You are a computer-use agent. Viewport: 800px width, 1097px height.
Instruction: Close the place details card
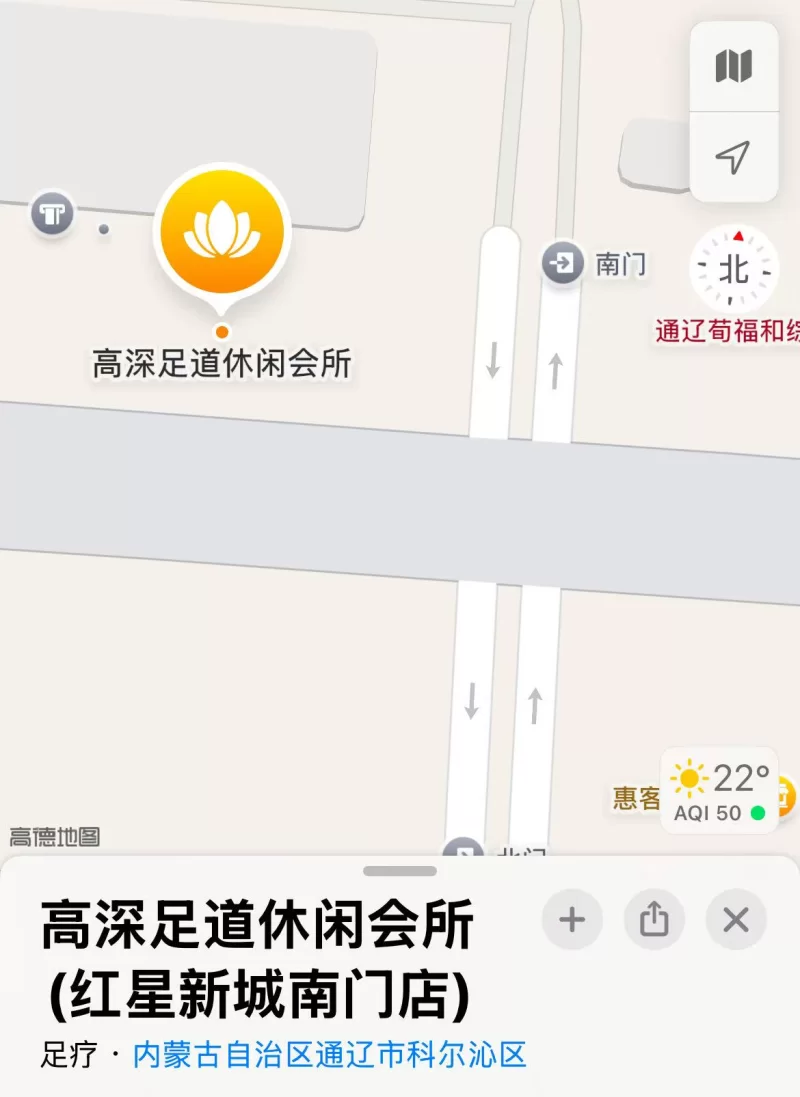pos(736,920)
